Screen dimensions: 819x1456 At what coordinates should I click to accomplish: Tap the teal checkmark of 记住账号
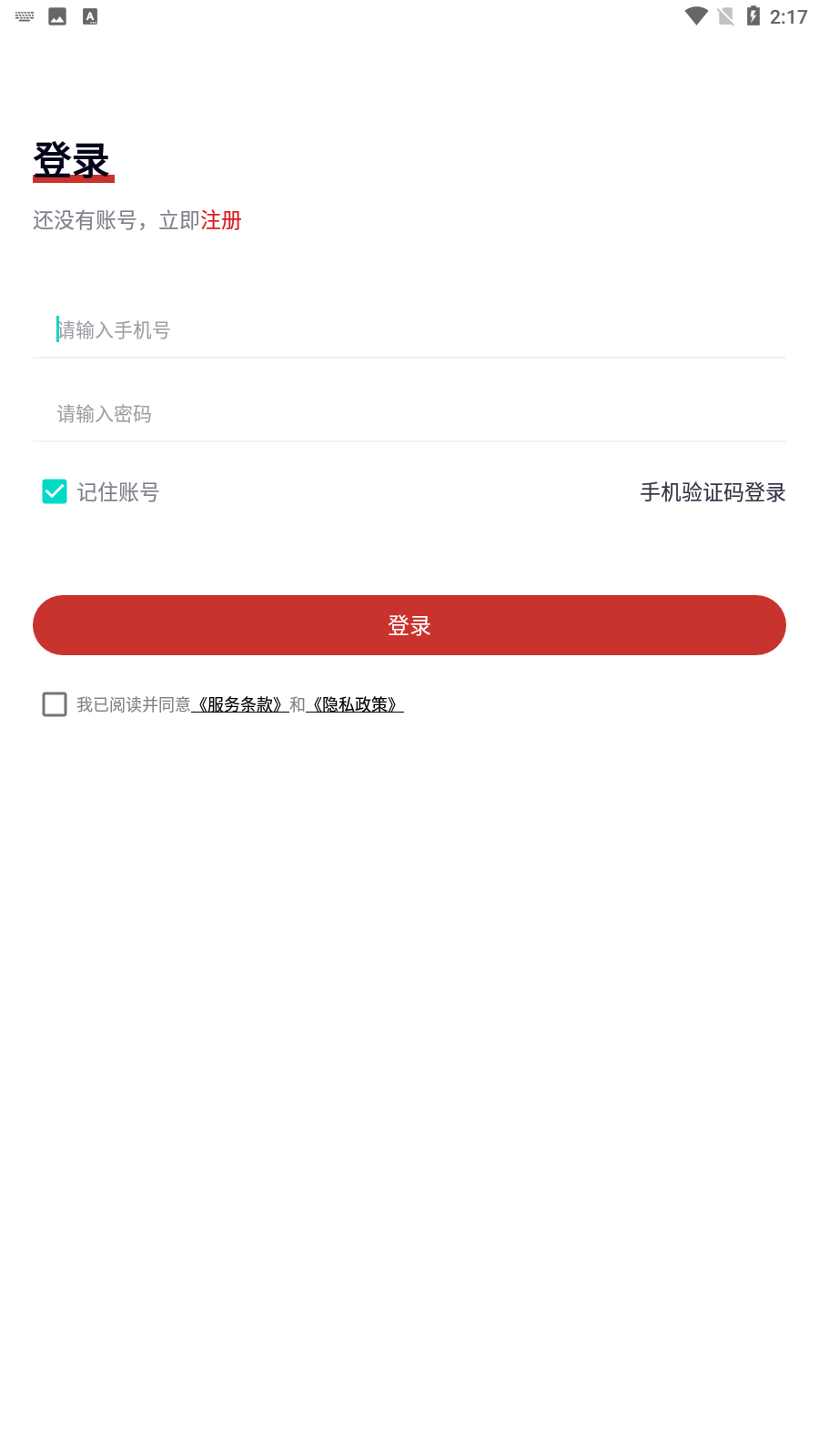pos(55,491)
